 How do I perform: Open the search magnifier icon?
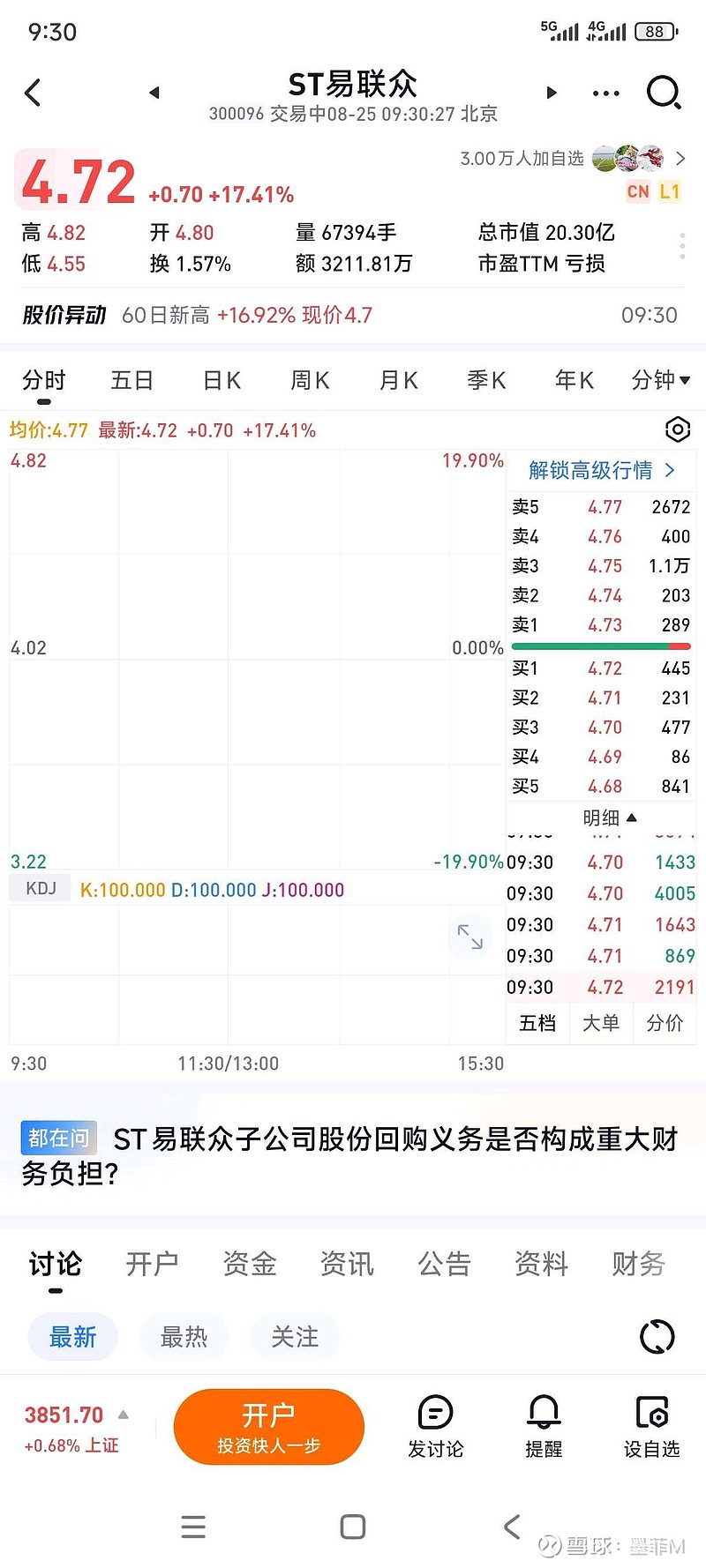tap(663, 92)
